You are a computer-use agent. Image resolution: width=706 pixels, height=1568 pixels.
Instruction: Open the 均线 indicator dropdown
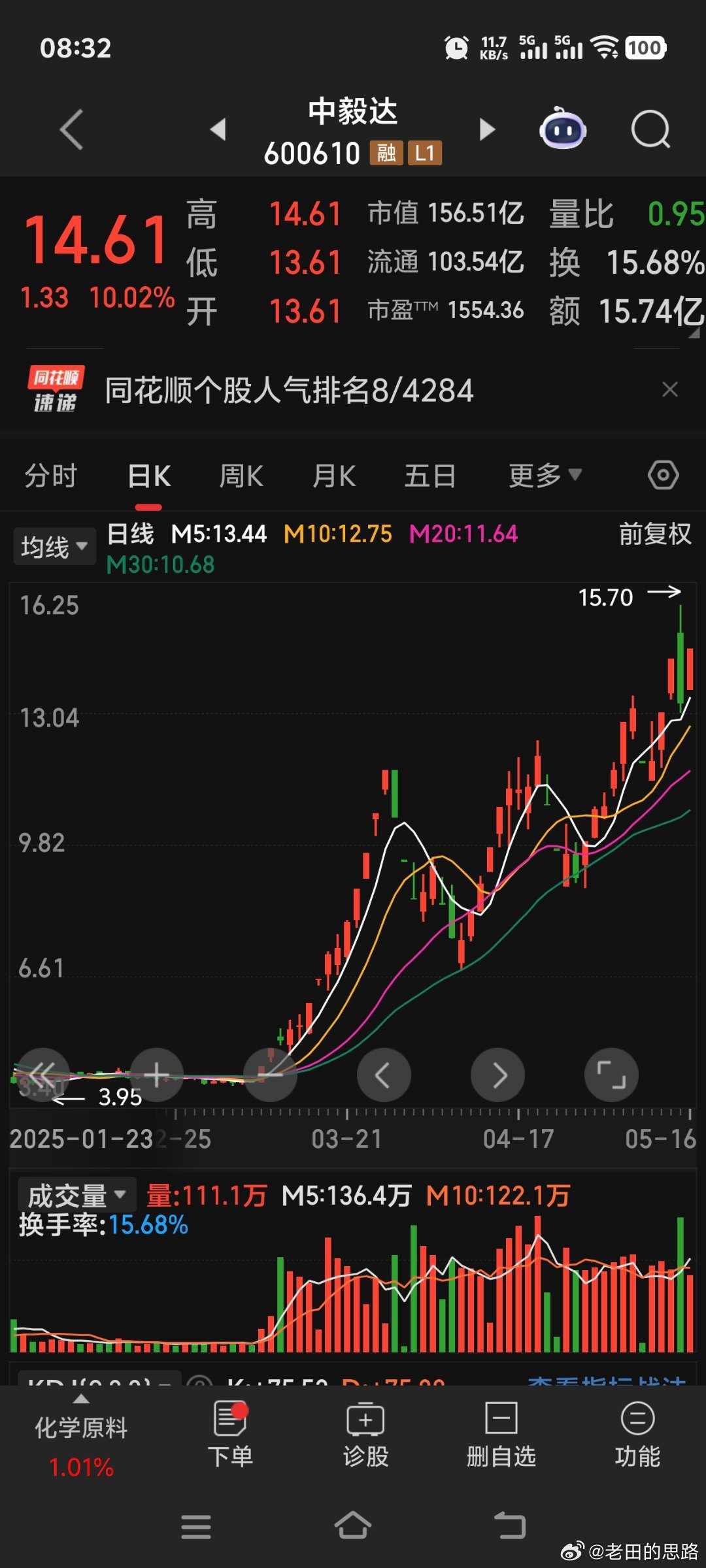coord(54,546)
